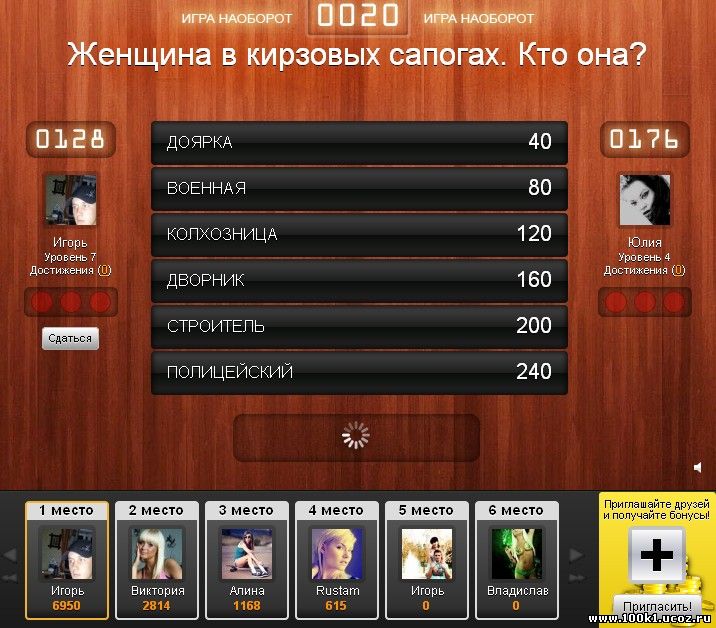Screen dimensions: 716x628
Task: View Игорь's achievements medal
Action: point(104,270)
